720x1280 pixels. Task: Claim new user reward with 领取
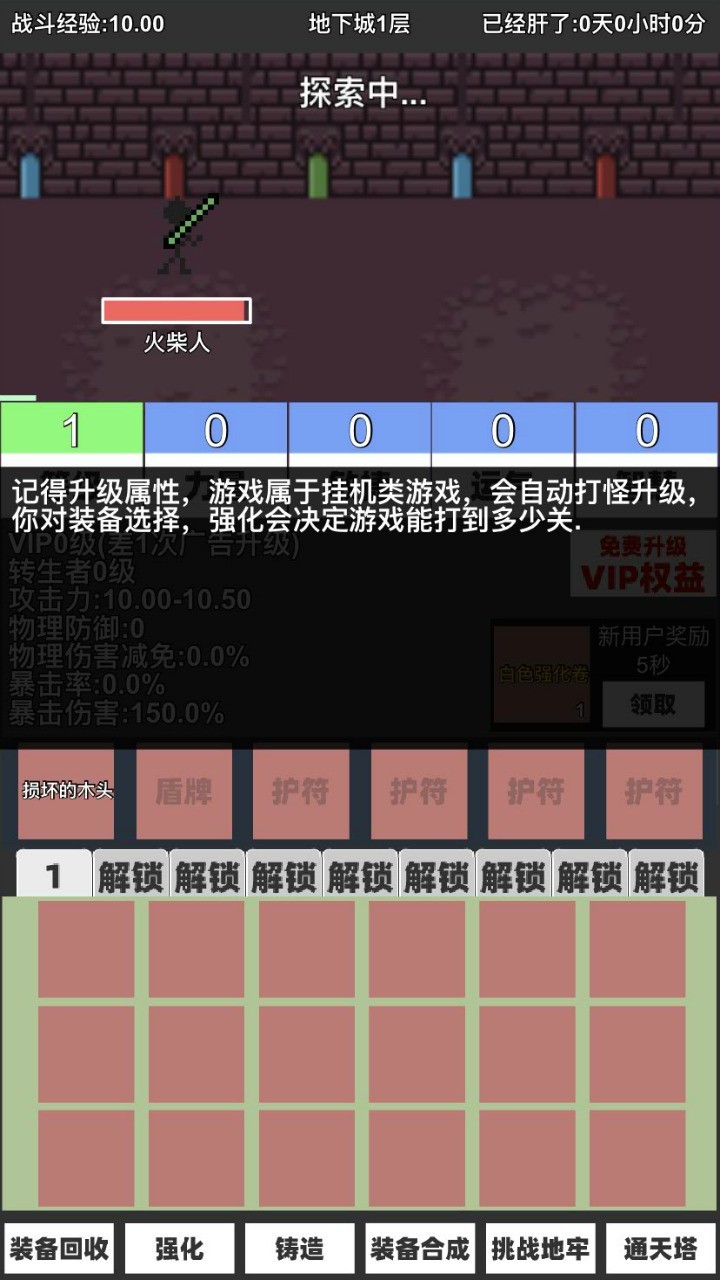(653, 704)
